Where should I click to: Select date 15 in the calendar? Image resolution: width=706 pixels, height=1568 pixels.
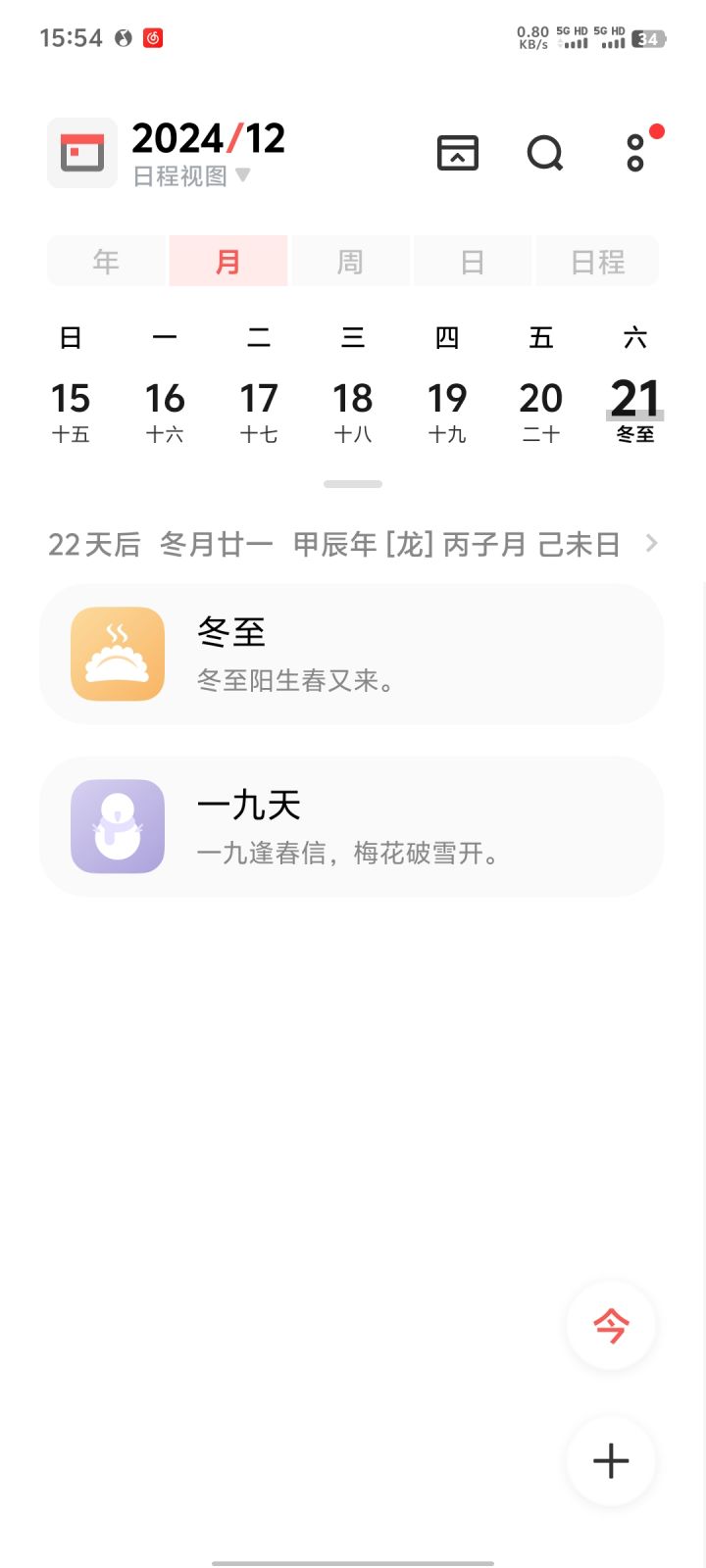pos(71,410)
